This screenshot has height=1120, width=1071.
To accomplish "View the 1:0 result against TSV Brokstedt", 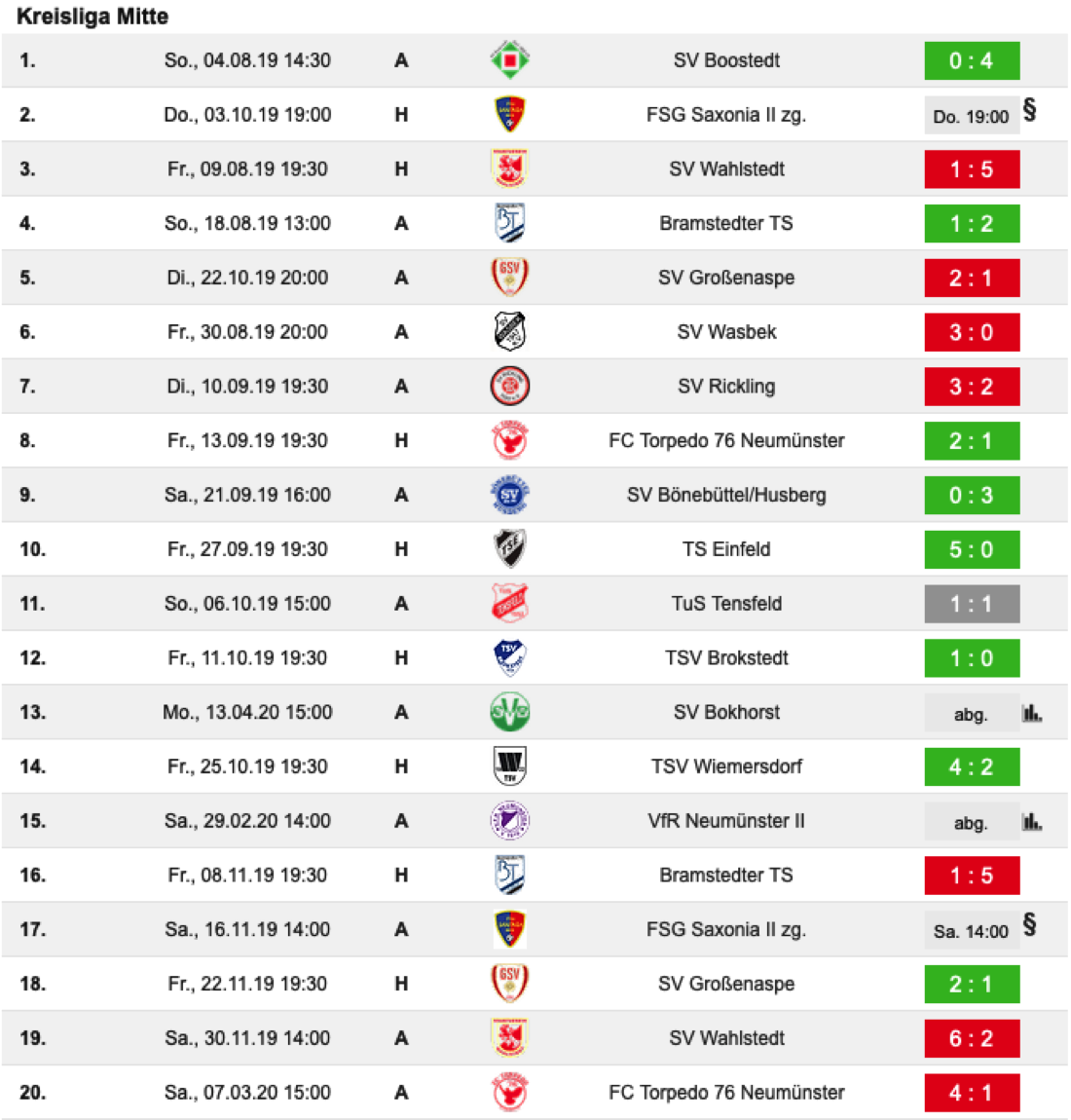I will [x=971, y=658].
